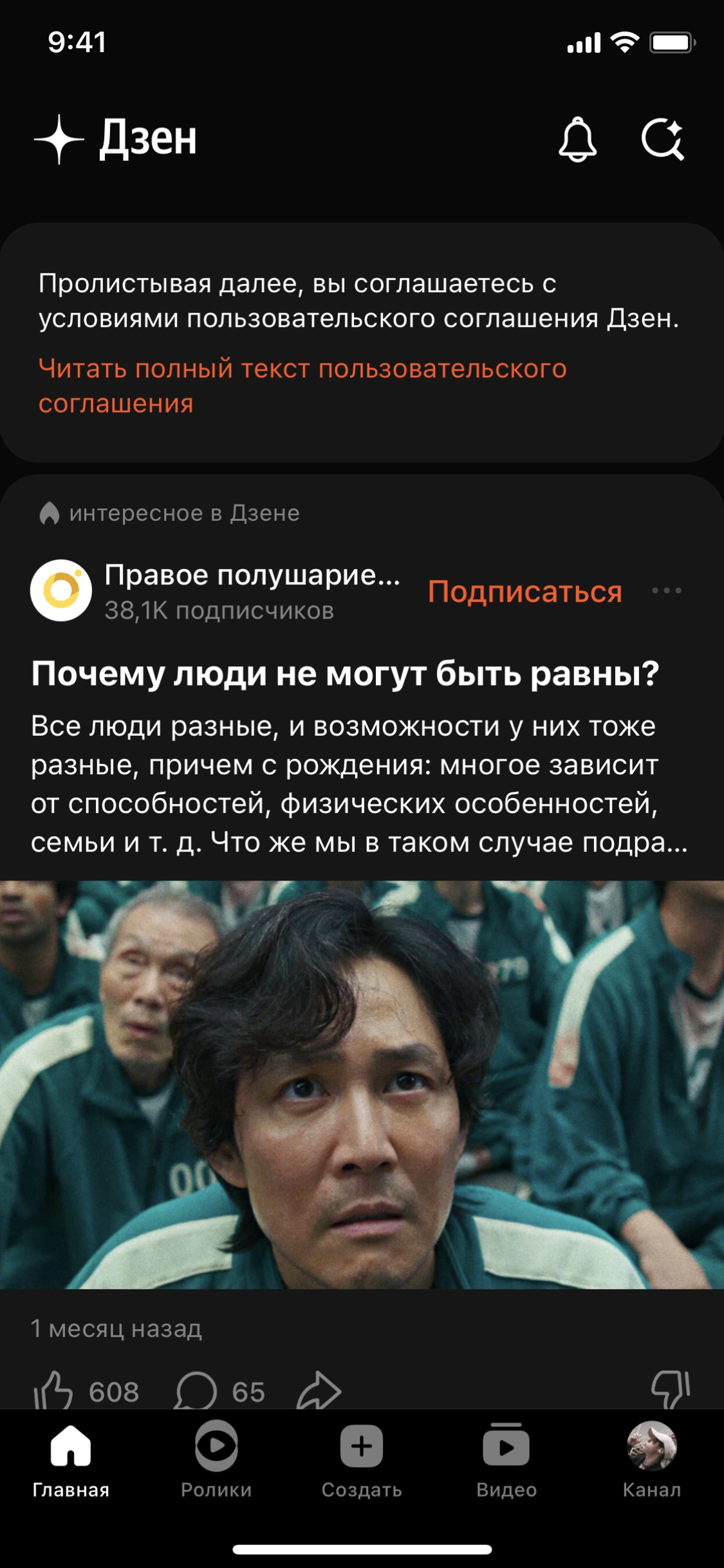Open the Правое полушарие channel
Viewport: 724px width, 1568px height.
coord(251,575)
